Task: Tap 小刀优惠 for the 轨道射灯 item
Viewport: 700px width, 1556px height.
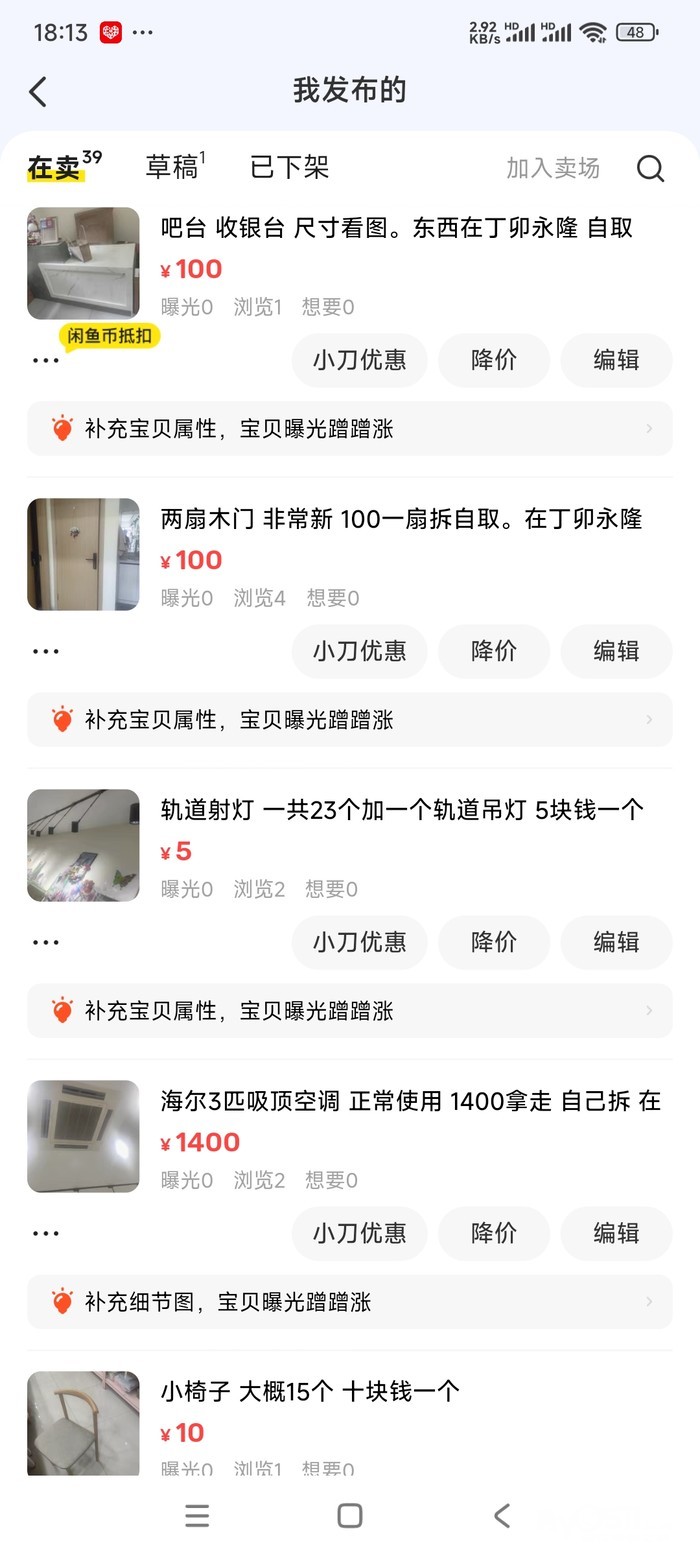Action: (x=359, y=942)
